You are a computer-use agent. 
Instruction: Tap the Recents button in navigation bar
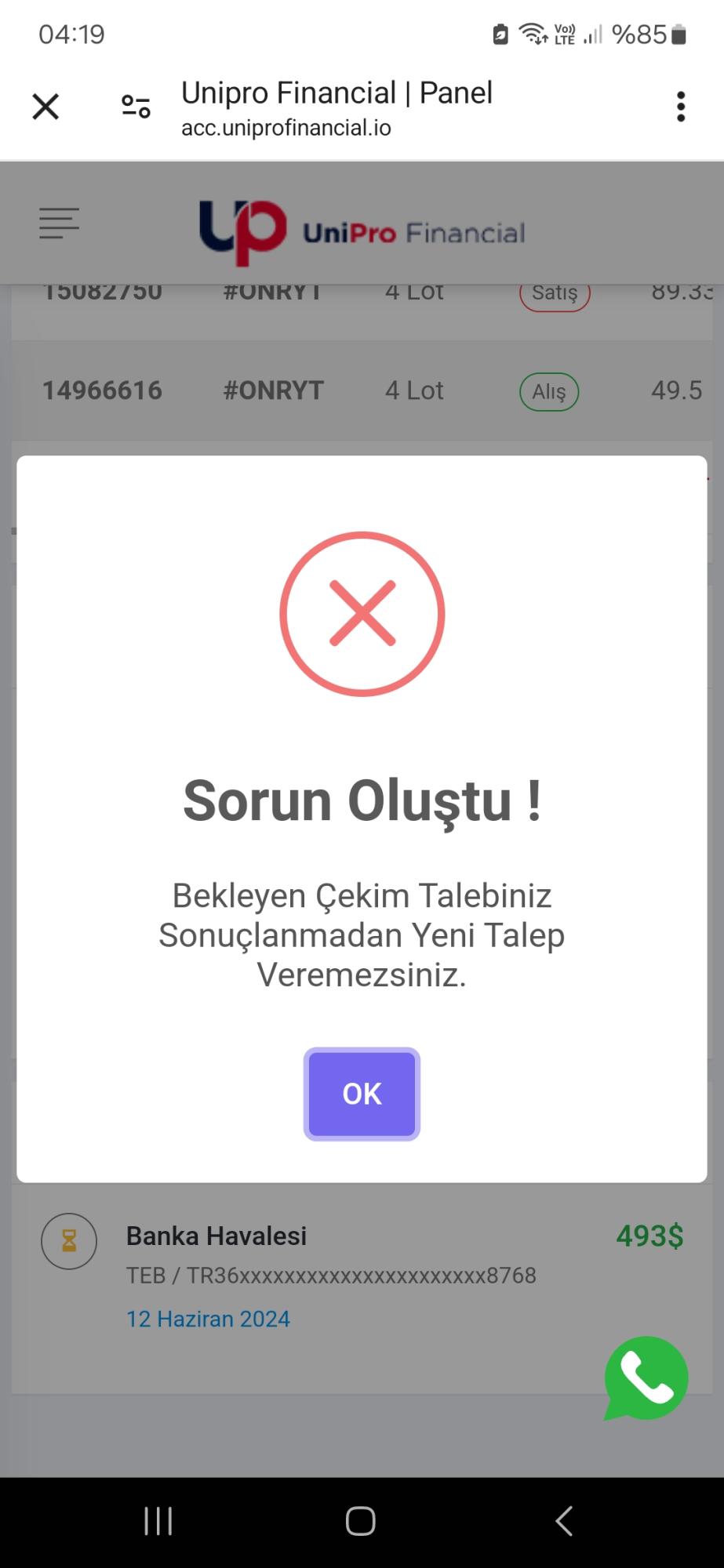(158, 1519)
